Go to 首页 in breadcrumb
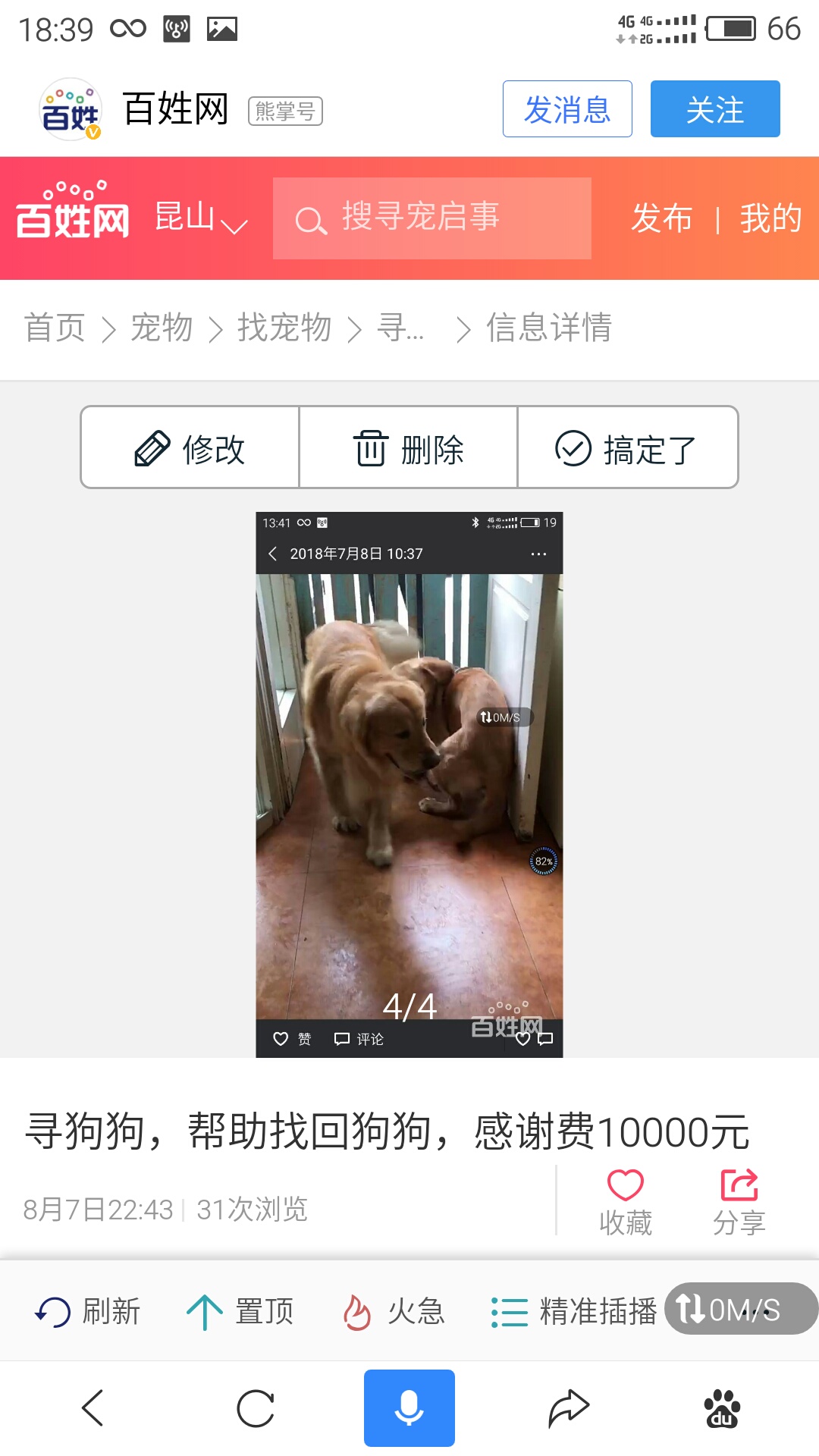The image size is (819, 1456). pos(55,328)
